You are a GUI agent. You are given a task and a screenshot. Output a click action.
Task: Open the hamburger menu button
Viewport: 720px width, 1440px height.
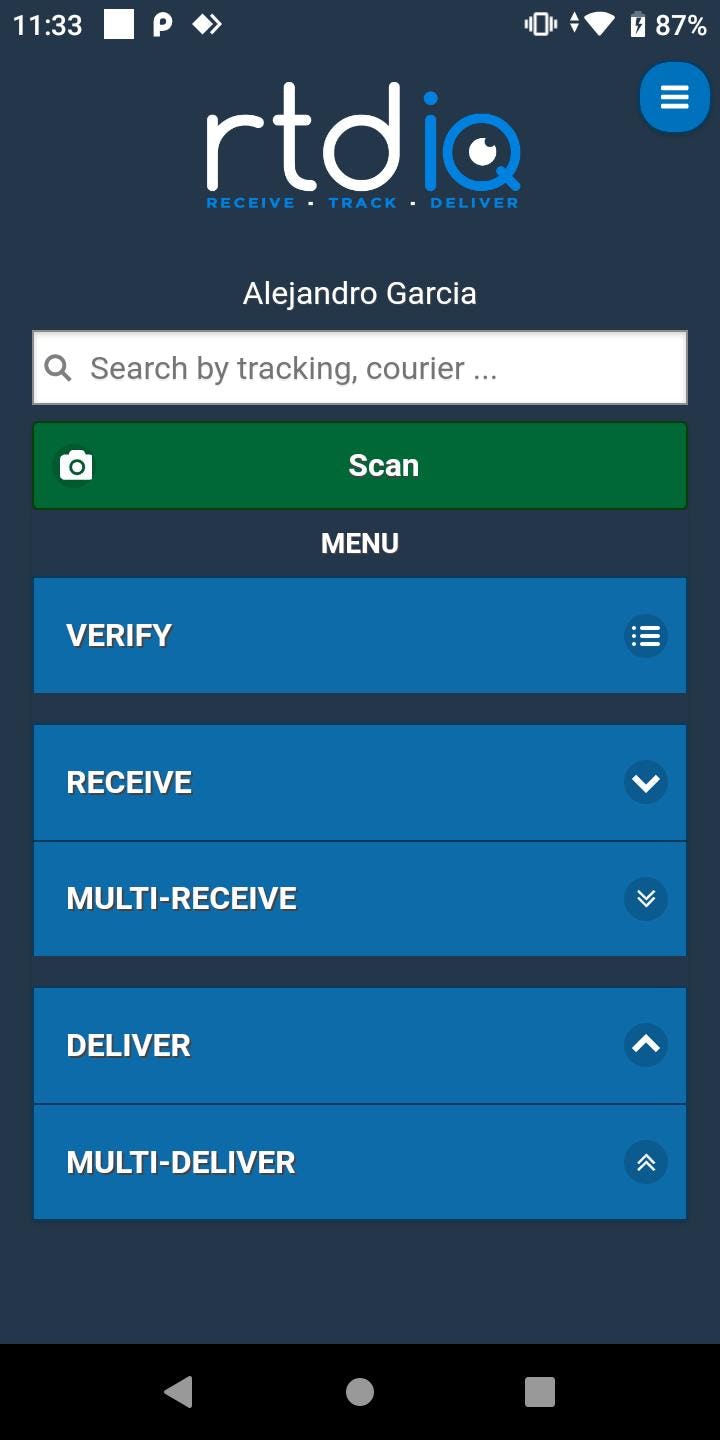674,97
